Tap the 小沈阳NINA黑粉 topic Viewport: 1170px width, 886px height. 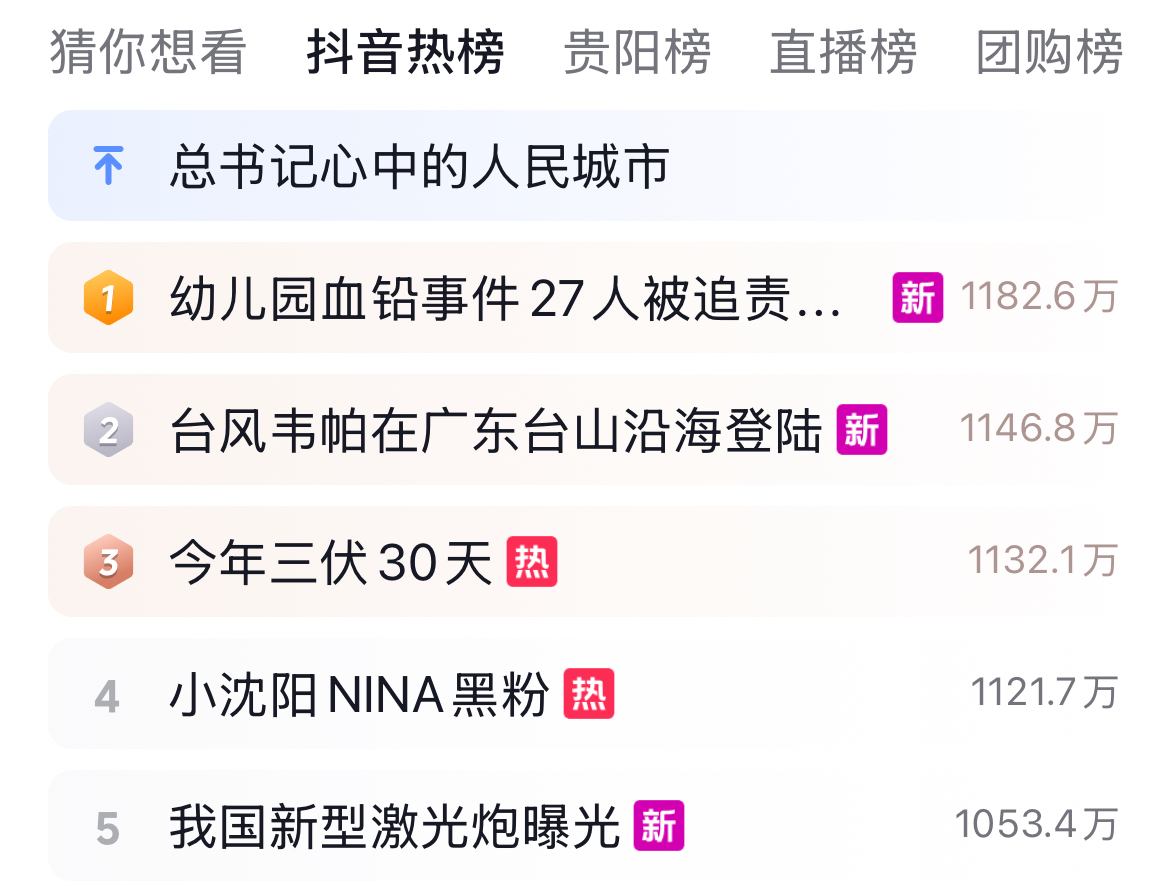click(x=359, y=694)
